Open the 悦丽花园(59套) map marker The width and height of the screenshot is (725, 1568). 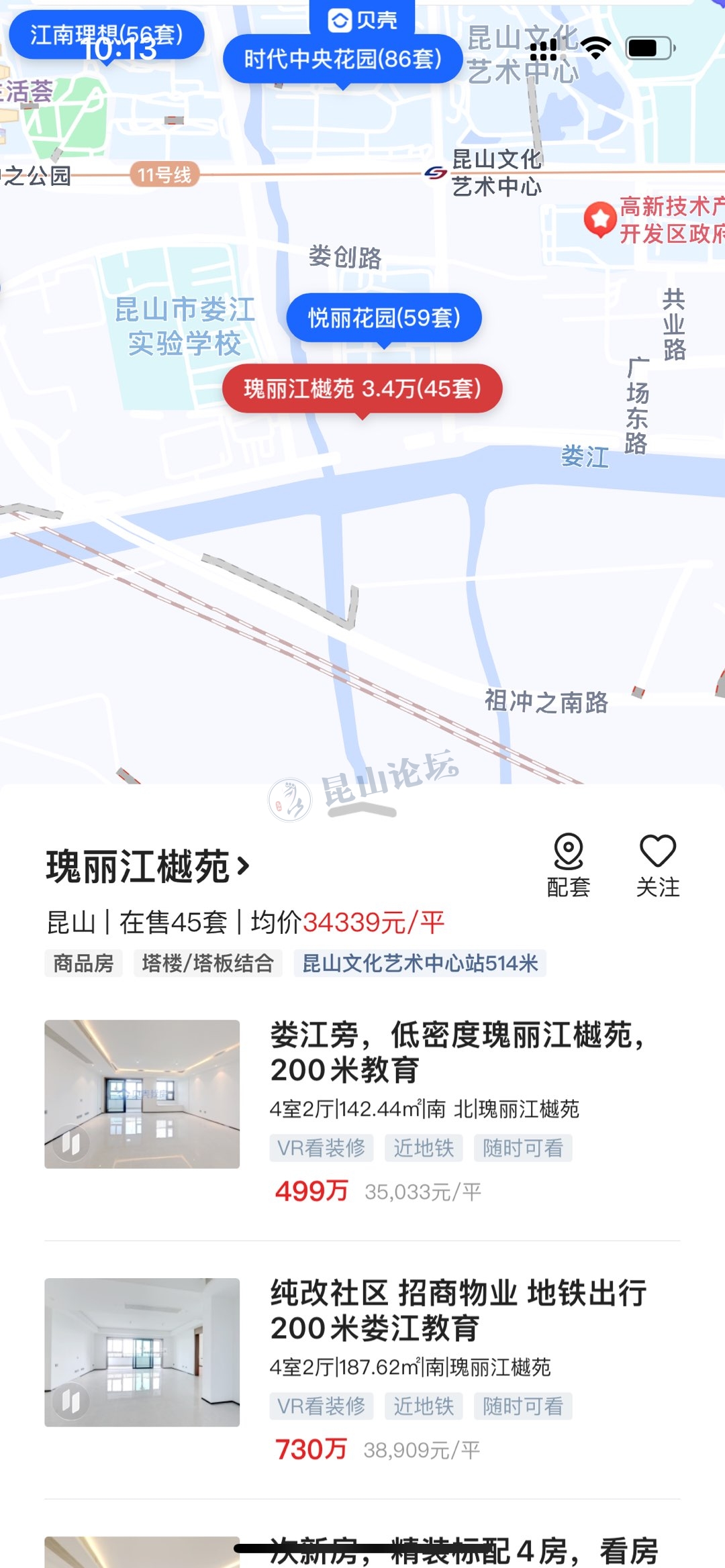click(x=384, y=317)
